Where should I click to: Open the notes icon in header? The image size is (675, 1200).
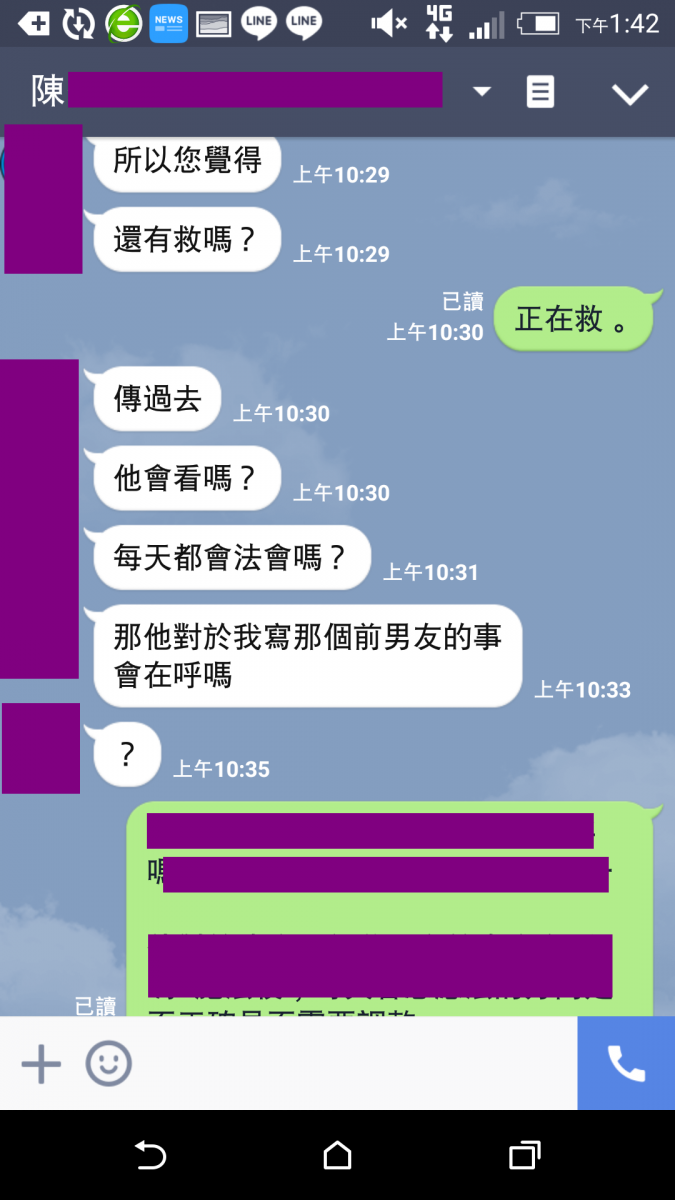[540, 93]
